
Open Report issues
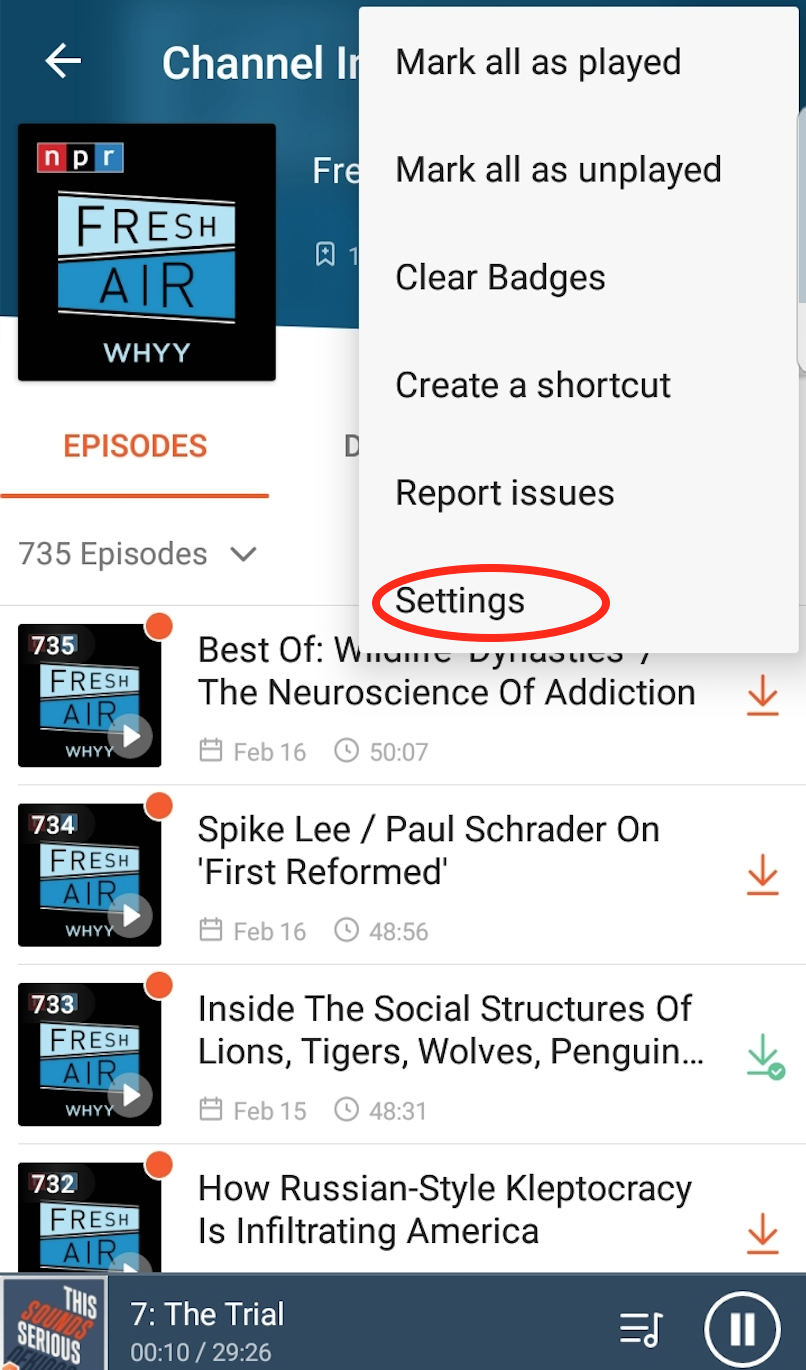[x=505, y=493]
